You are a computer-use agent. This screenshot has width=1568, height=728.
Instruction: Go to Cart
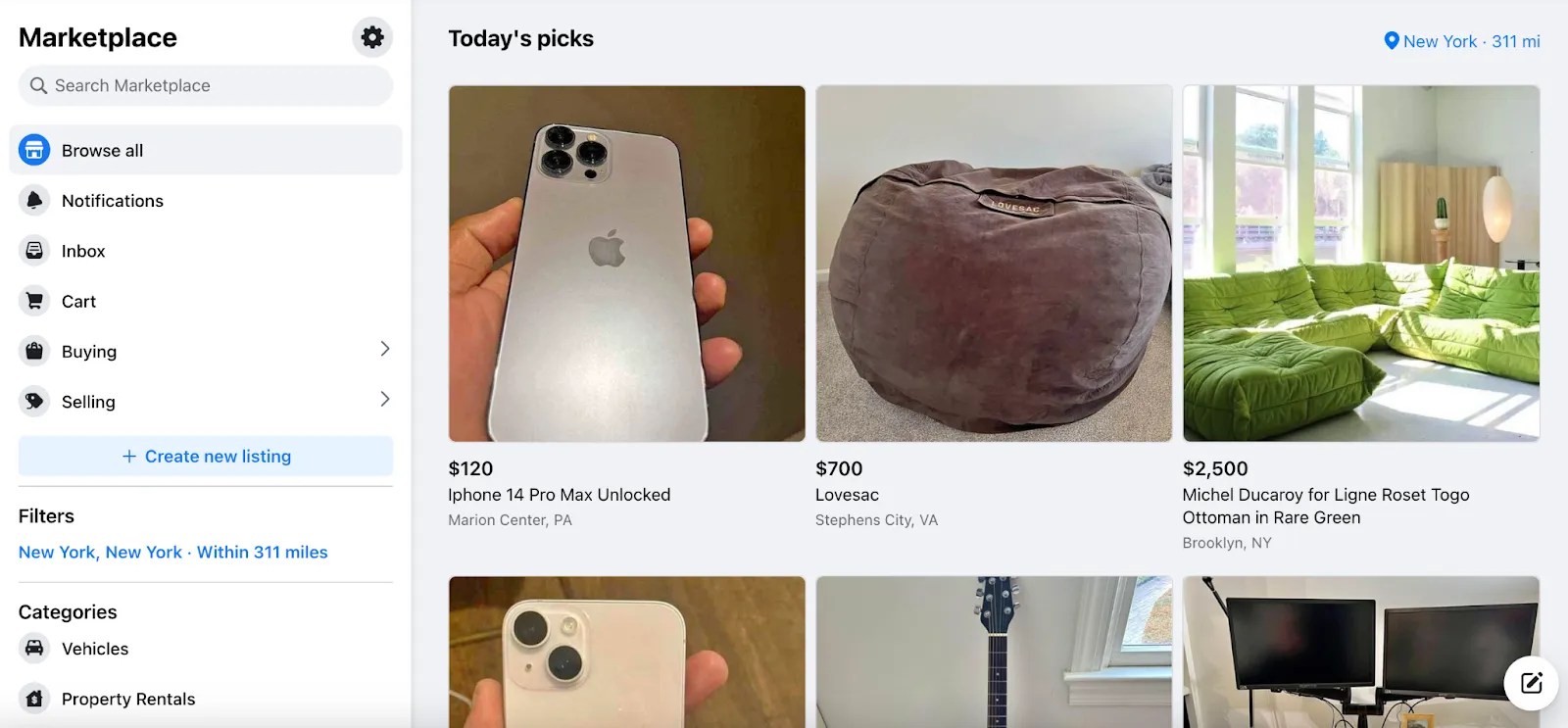pyautogui.click(x=78, y=302)
